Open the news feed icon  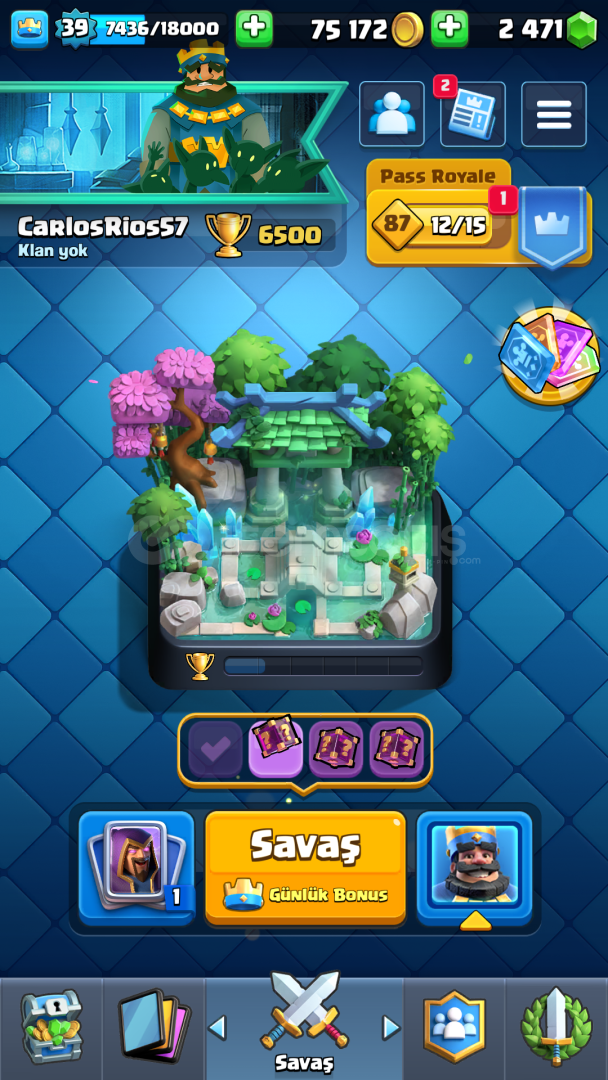[472, 114]
